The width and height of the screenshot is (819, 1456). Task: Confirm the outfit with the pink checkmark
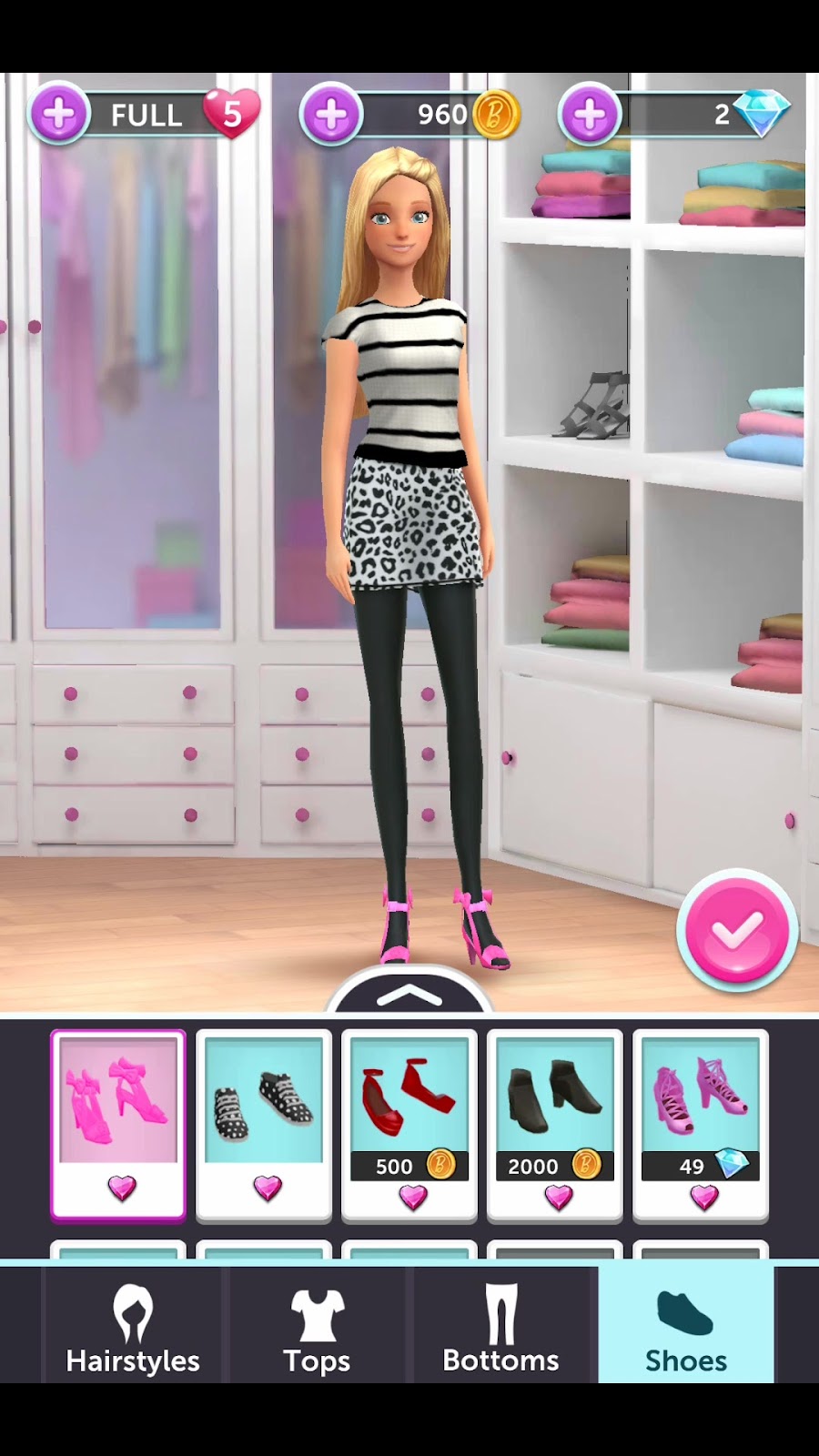coord(737,930)
